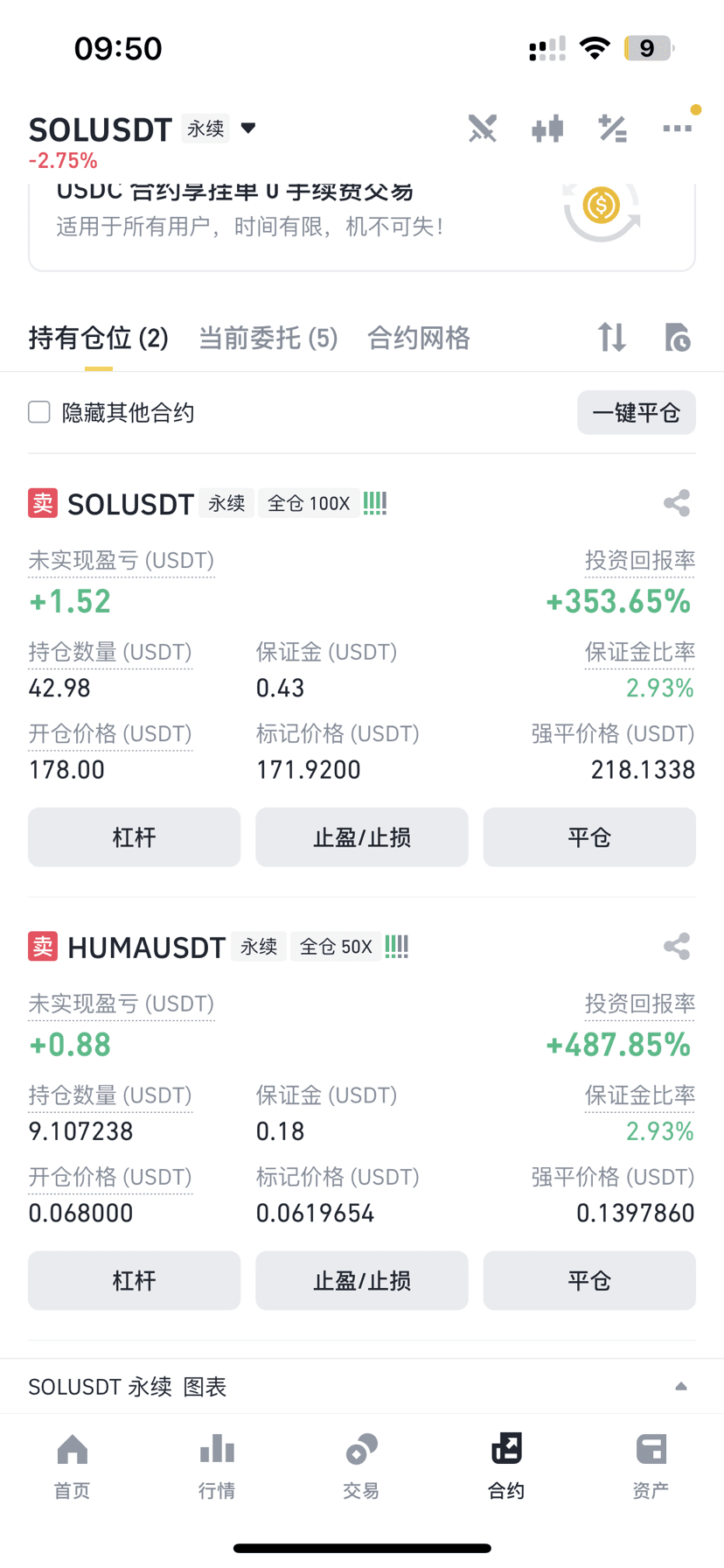Image resolution: width=724 pixels, height=1568 pixels.
Task: Tap the 一键平仓 button
Action: click(636, 412)
